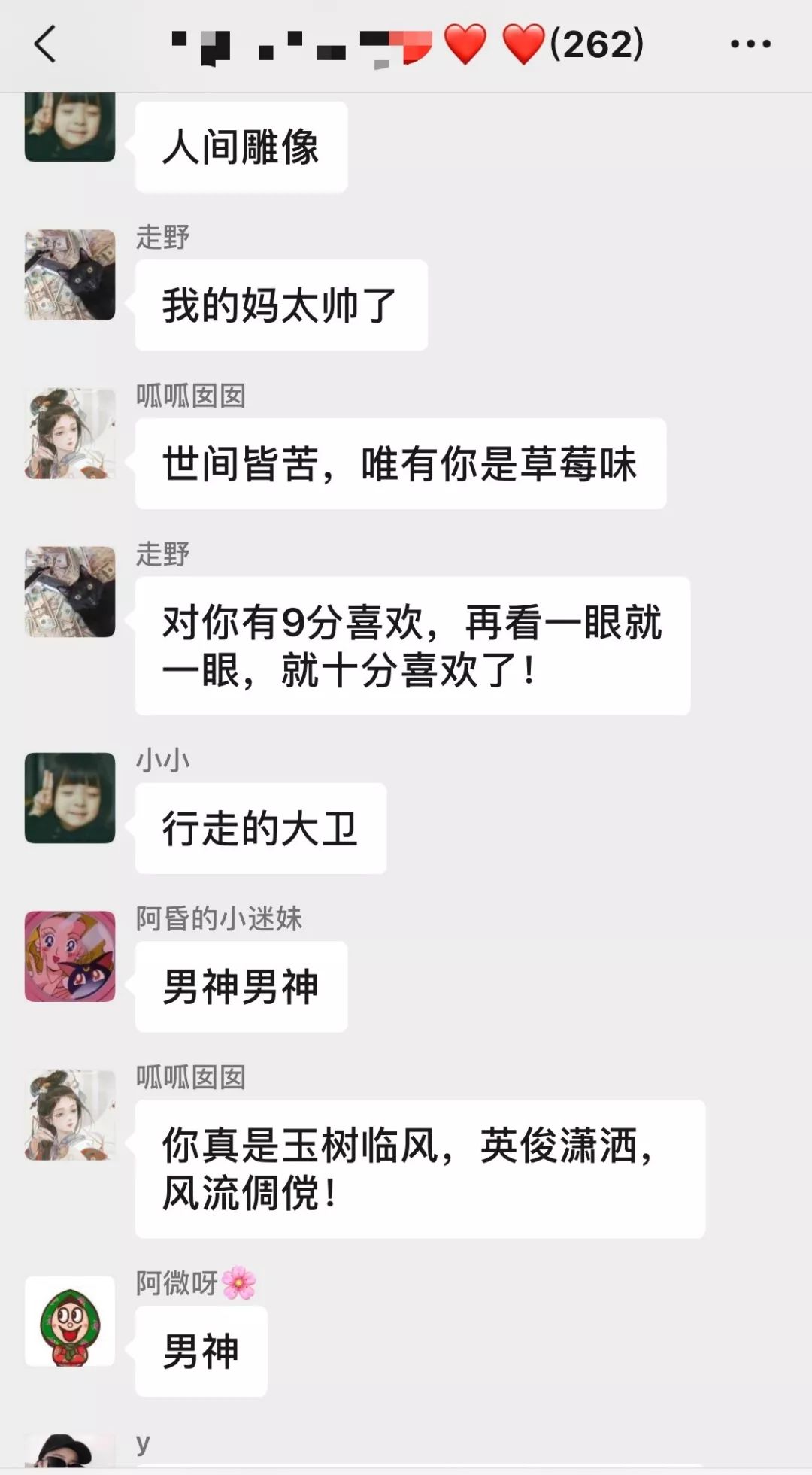
Task: Open 阿昏的小迷妹's profile picture
Action: click(70, 957)
